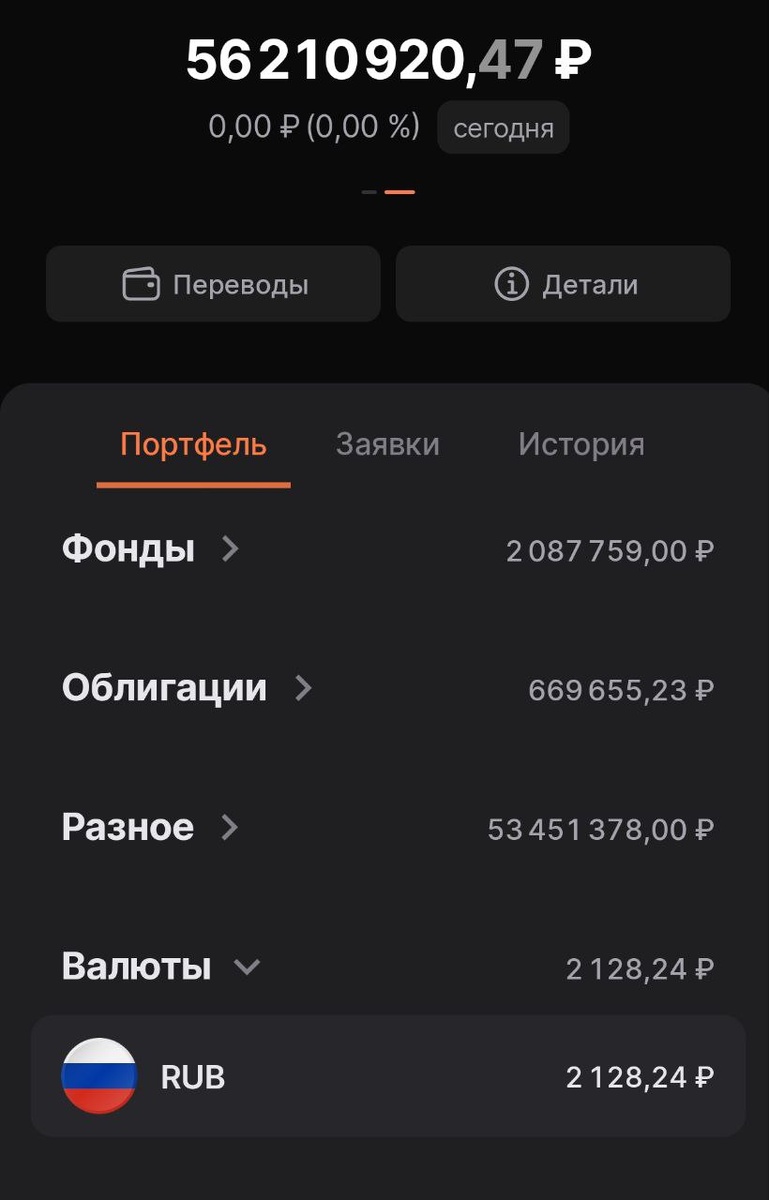Image resolution: width=769 pixels, height=1200 pixels.
Task: Switch to the Заявки tab
Action: pyautogui.click(x=387, y=444)
